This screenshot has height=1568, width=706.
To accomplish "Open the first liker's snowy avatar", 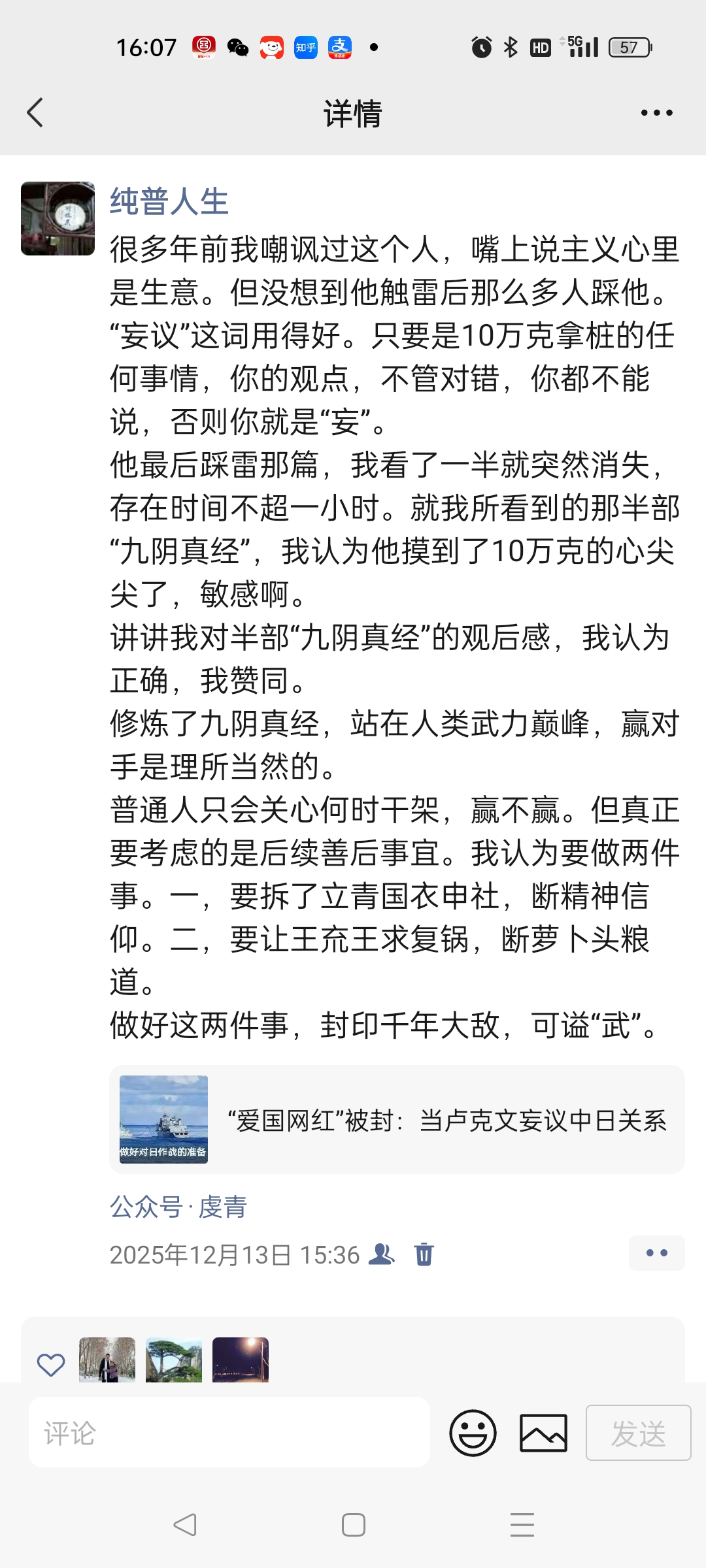I will coord(107,1360).
